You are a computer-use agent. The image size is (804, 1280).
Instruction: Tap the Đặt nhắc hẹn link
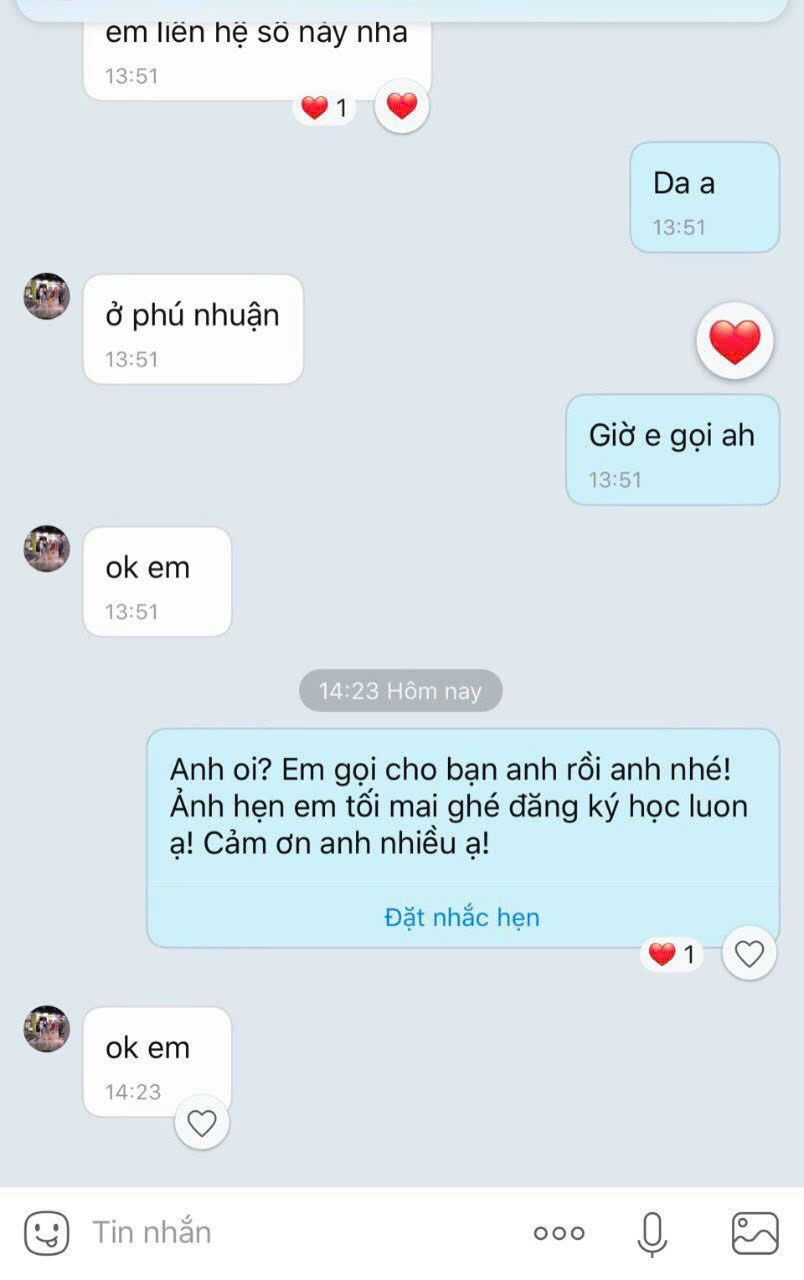tap(462, 916)
